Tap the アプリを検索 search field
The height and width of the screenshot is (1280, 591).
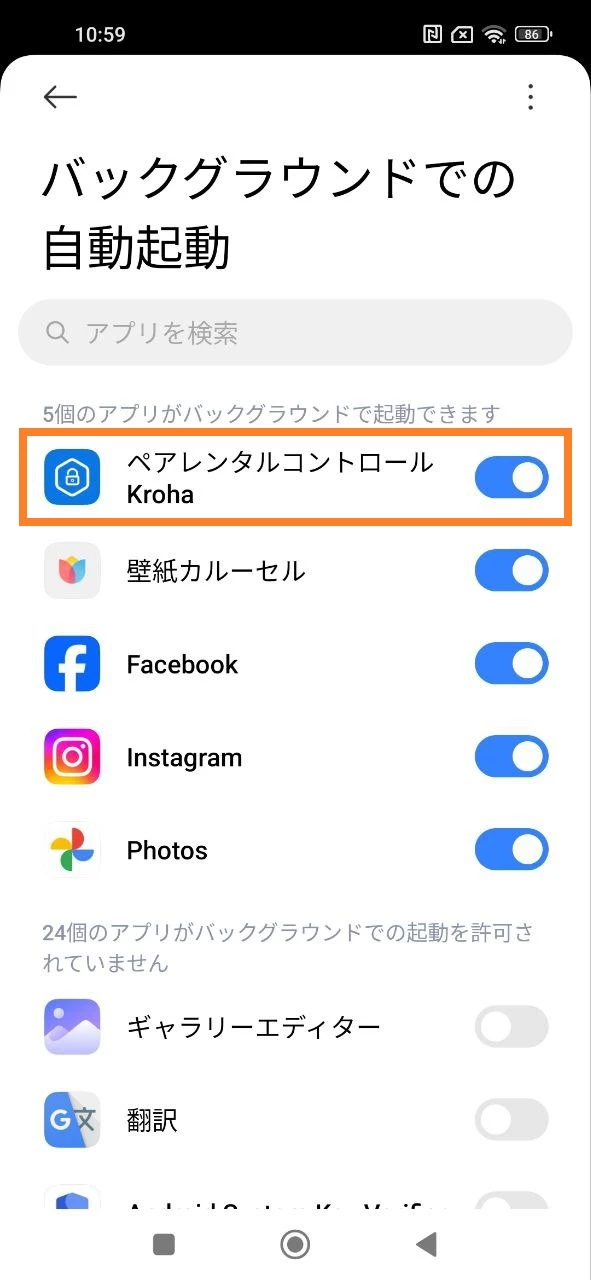click(295, 333)
